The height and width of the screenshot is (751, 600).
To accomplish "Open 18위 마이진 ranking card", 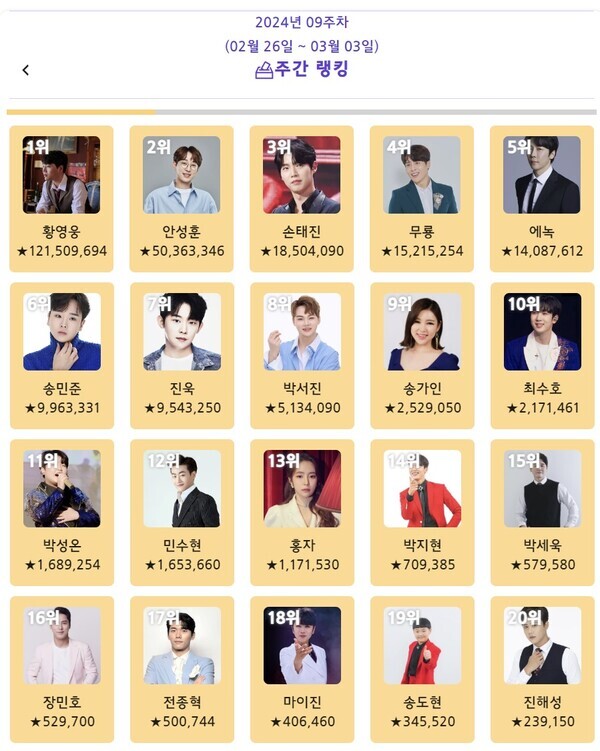I will point(301,668).
